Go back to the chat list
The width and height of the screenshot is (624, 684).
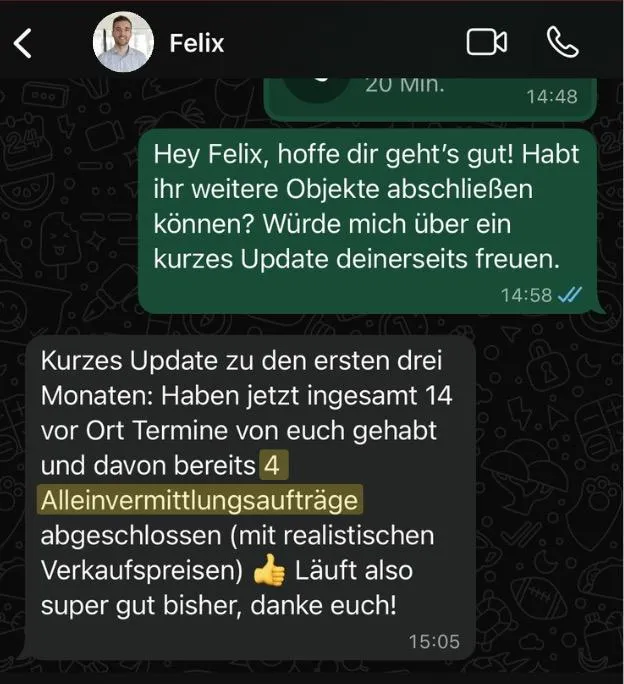click(x=23, y=43)
